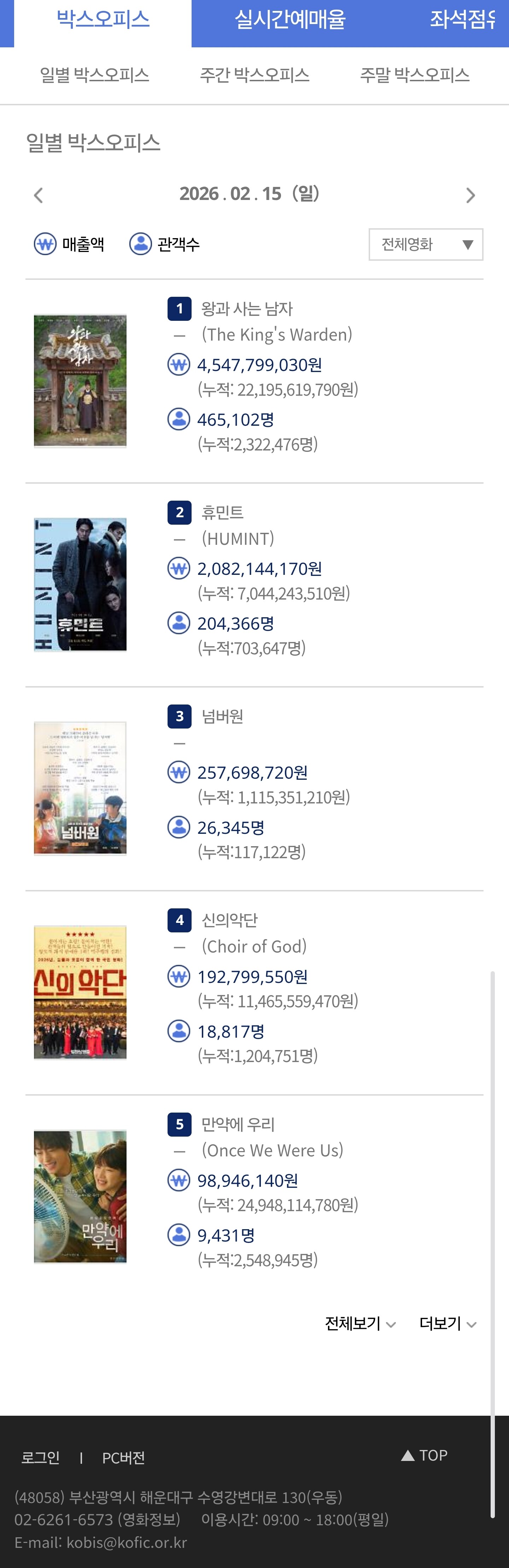Select 주간 박스오피스 sub-tab

click(x=255, y=76)
